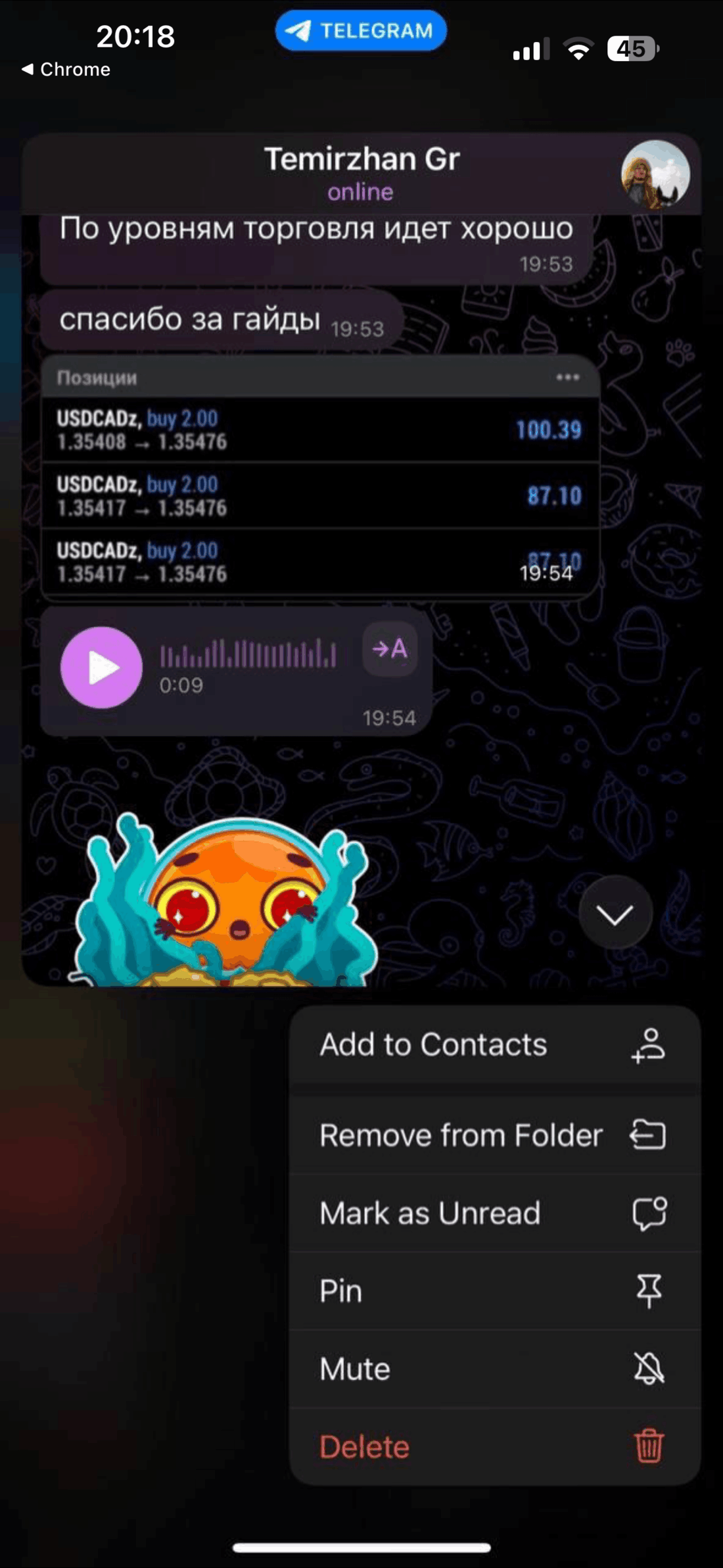The width and height of the screenshot is (723, 1568).
Task: Select Add to Contacts option
Action: tap(494, 1044)
